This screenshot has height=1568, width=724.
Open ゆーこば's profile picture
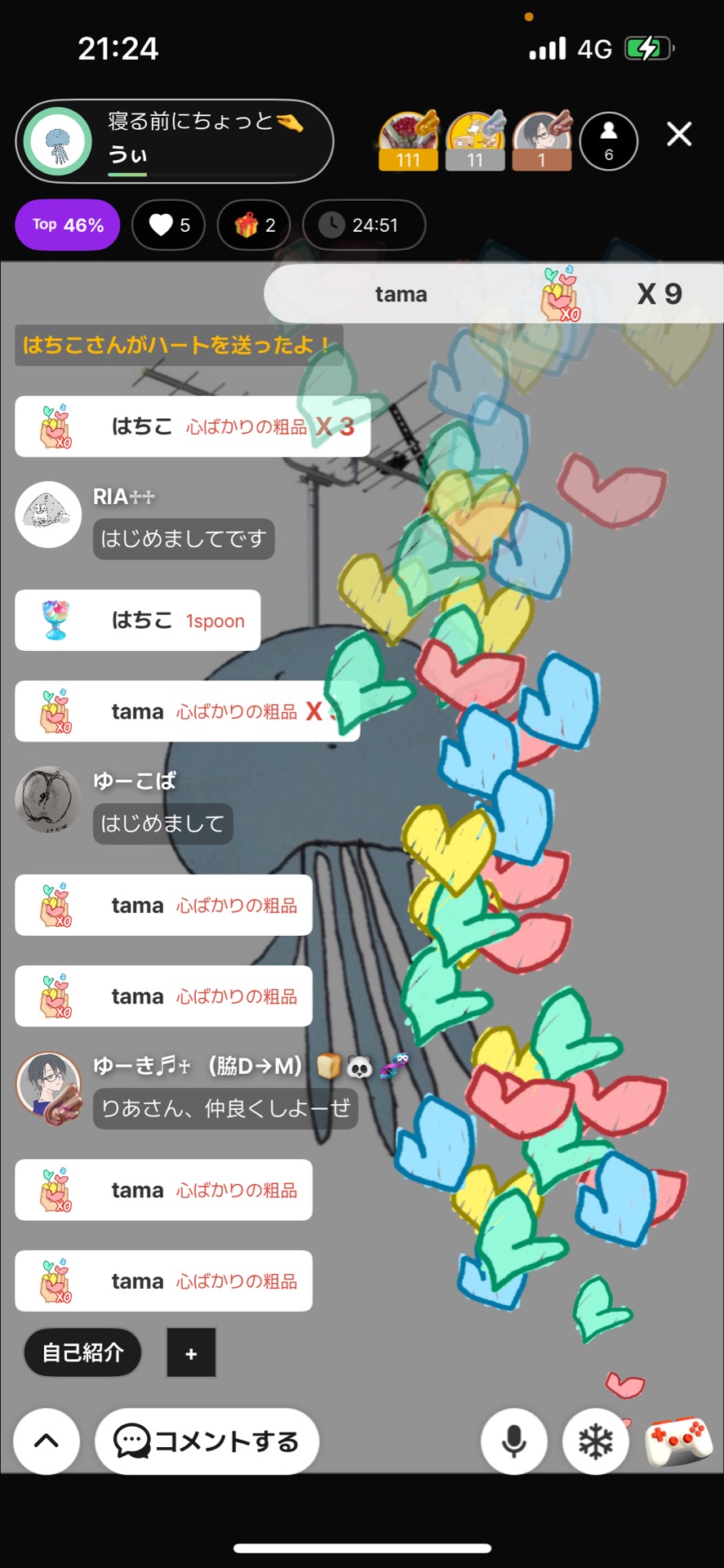click(x=47, y=800)
